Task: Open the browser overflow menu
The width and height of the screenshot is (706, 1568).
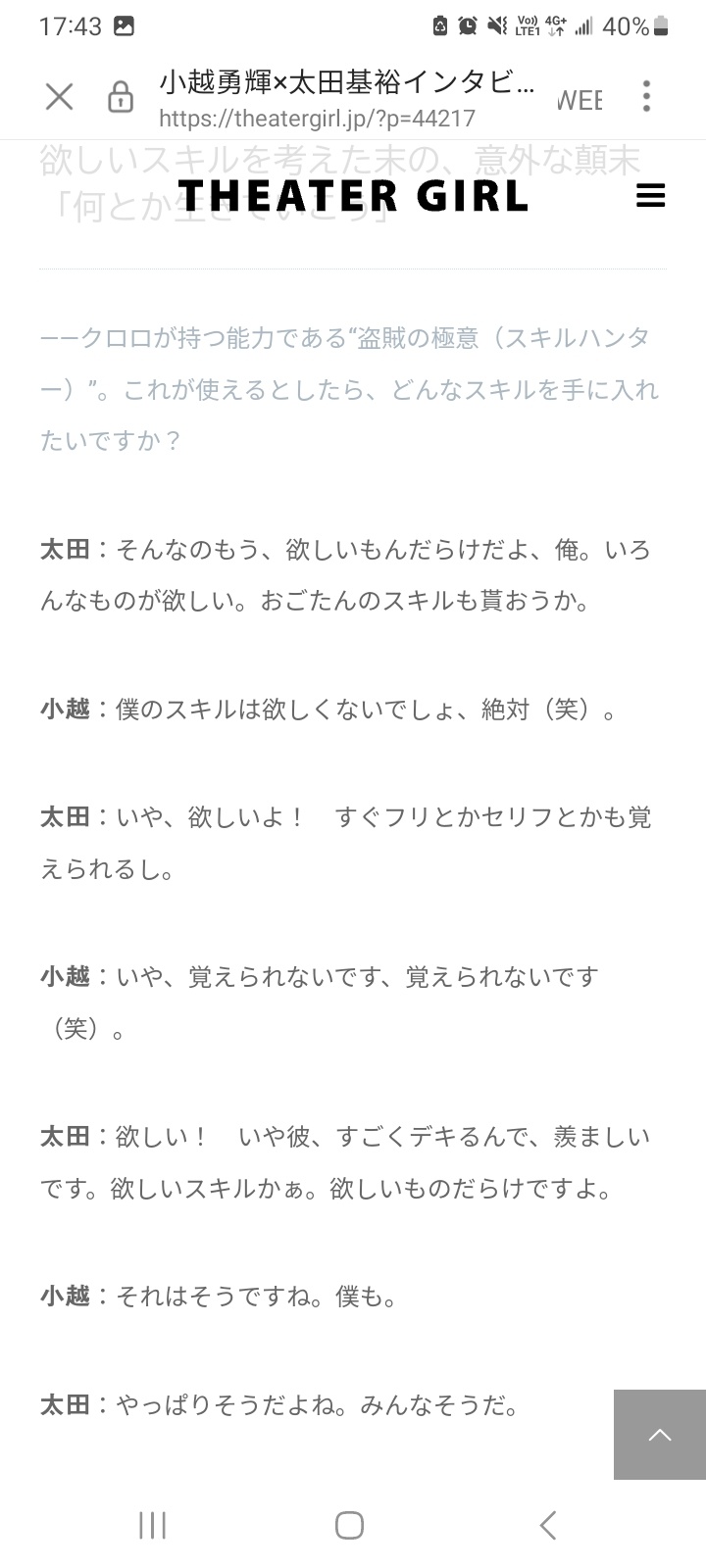Action: [645, 96]
